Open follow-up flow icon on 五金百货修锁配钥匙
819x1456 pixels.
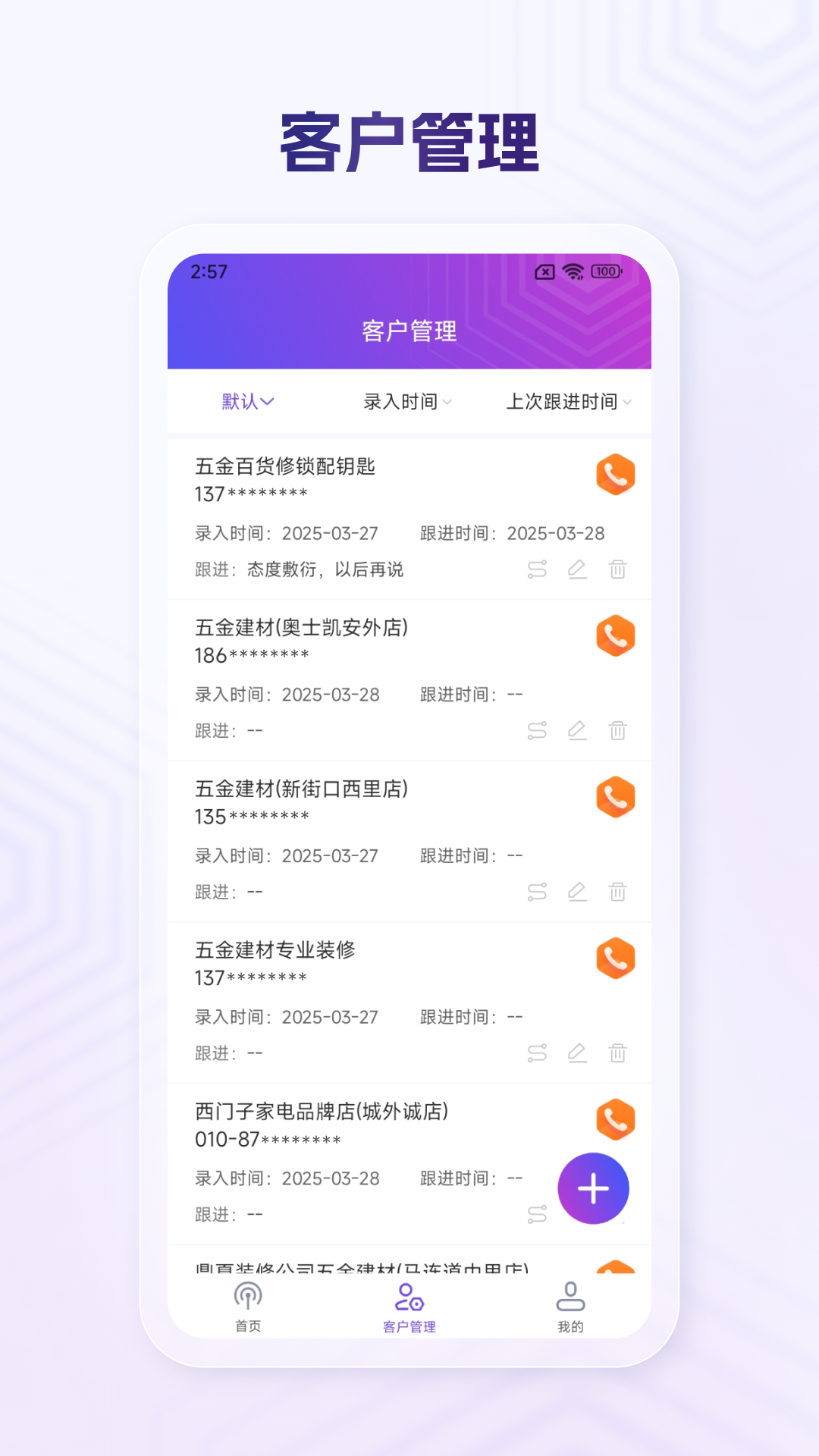(x=537, y=570)
